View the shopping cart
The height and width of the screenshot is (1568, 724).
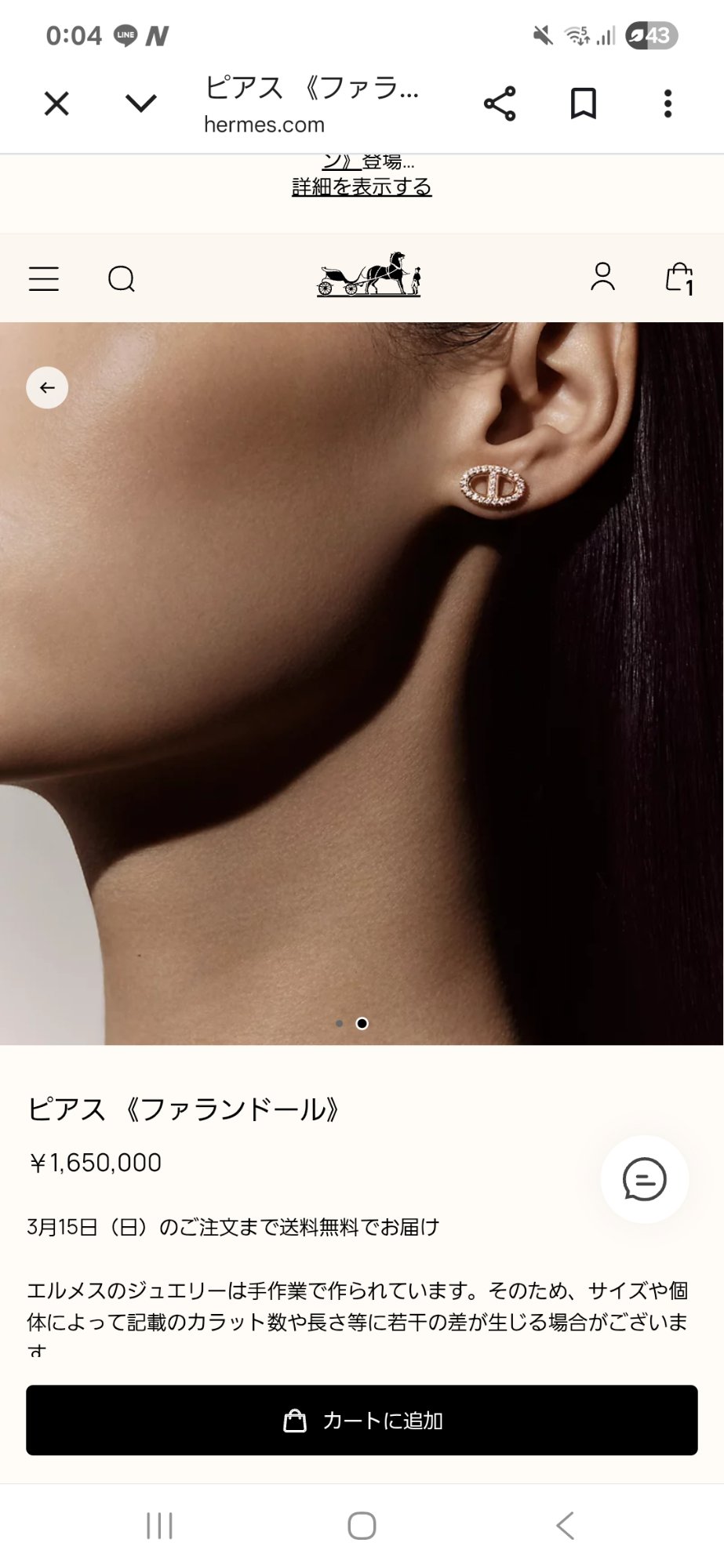coord(679,278)
